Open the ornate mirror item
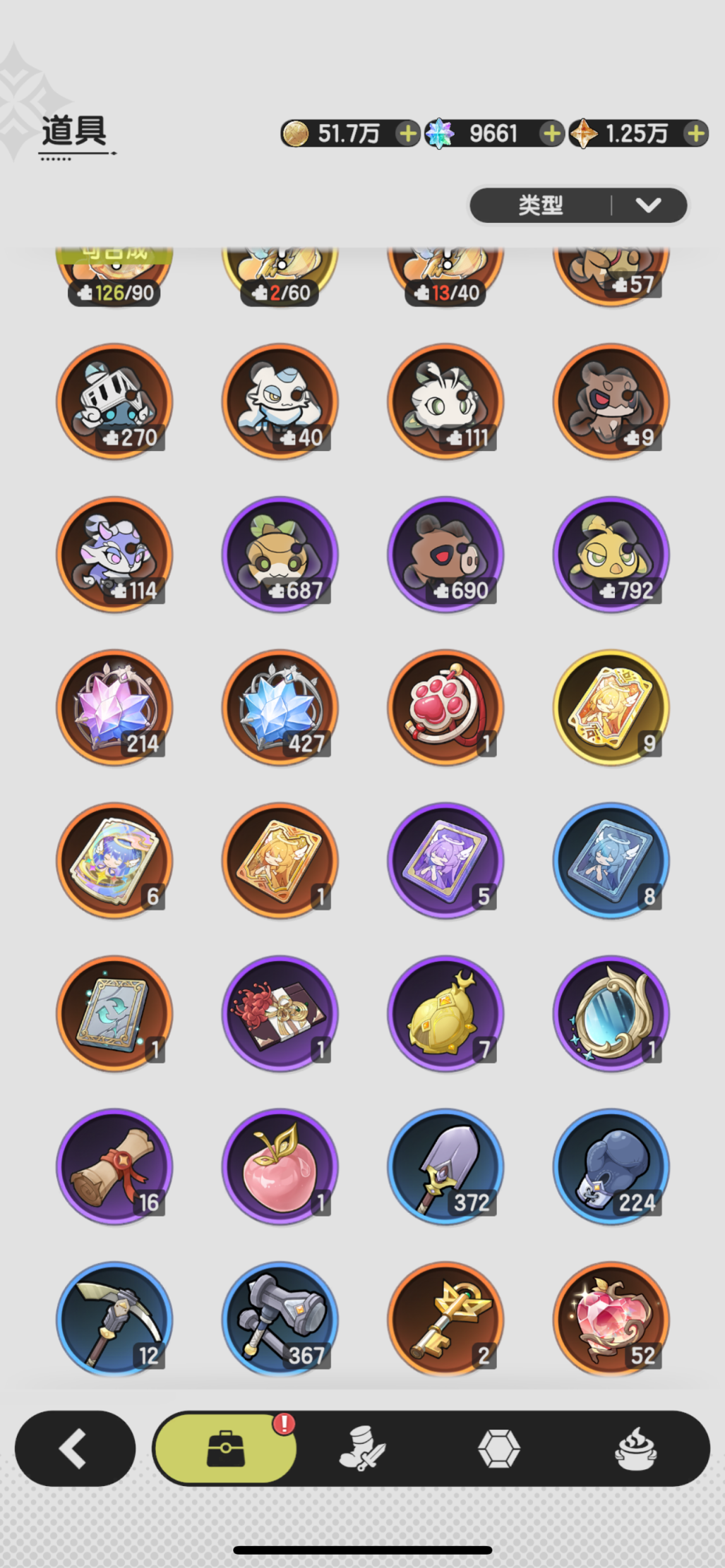725x1568 pixels. point(611,1014)
